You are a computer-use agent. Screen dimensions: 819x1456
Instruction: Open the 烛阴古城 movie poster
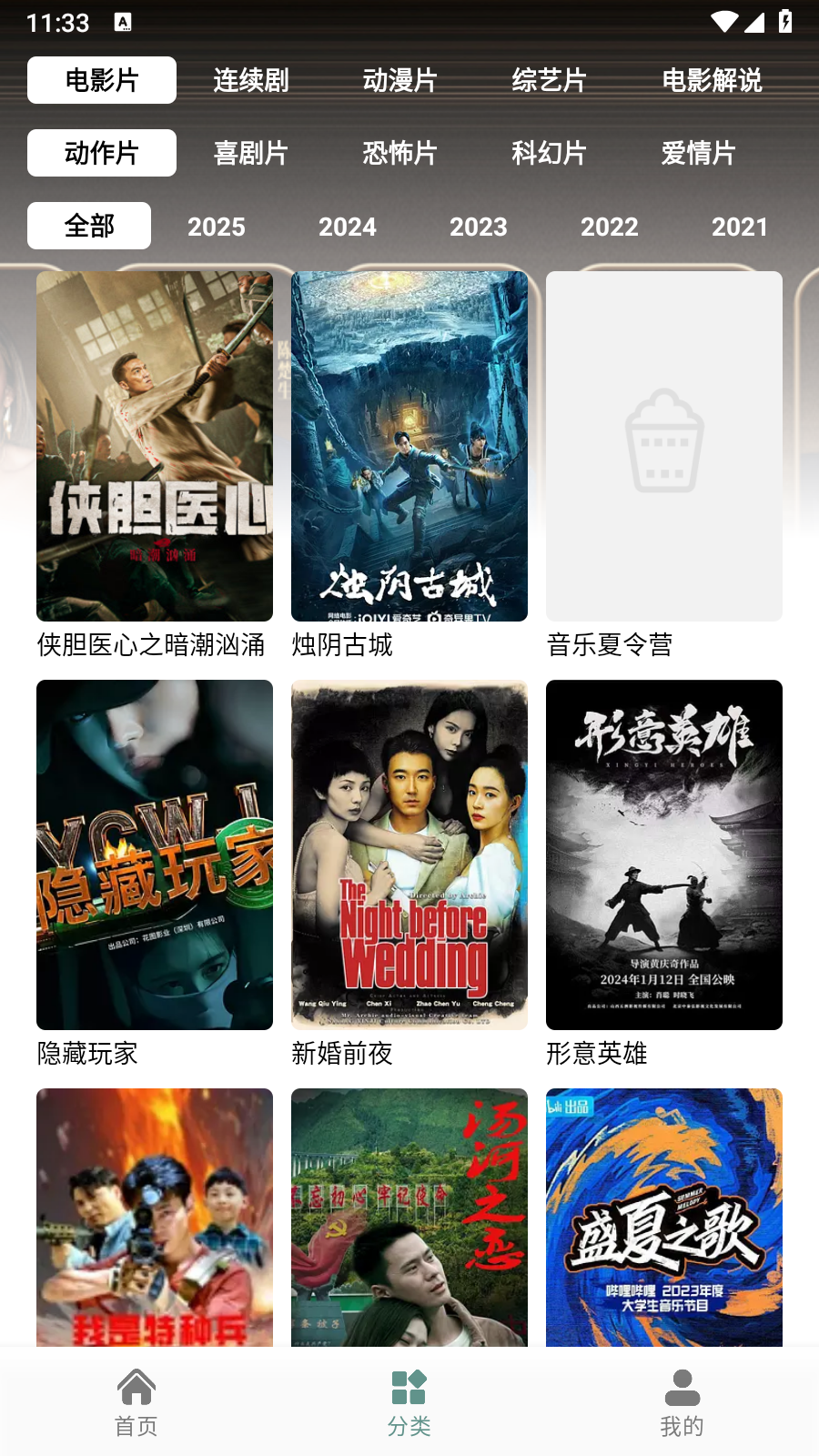pos(409,445)
